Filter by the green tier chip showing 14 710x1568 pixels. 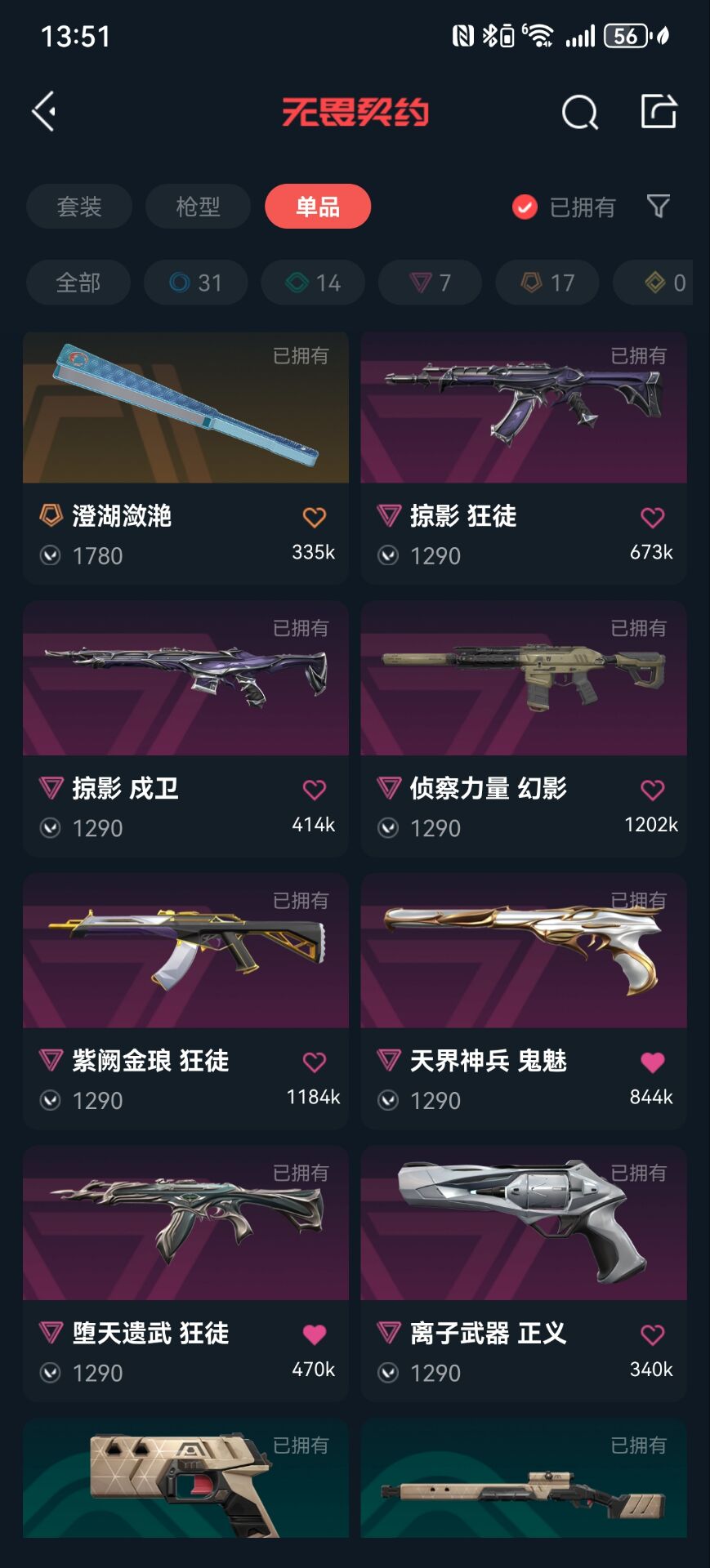point(313,283)
